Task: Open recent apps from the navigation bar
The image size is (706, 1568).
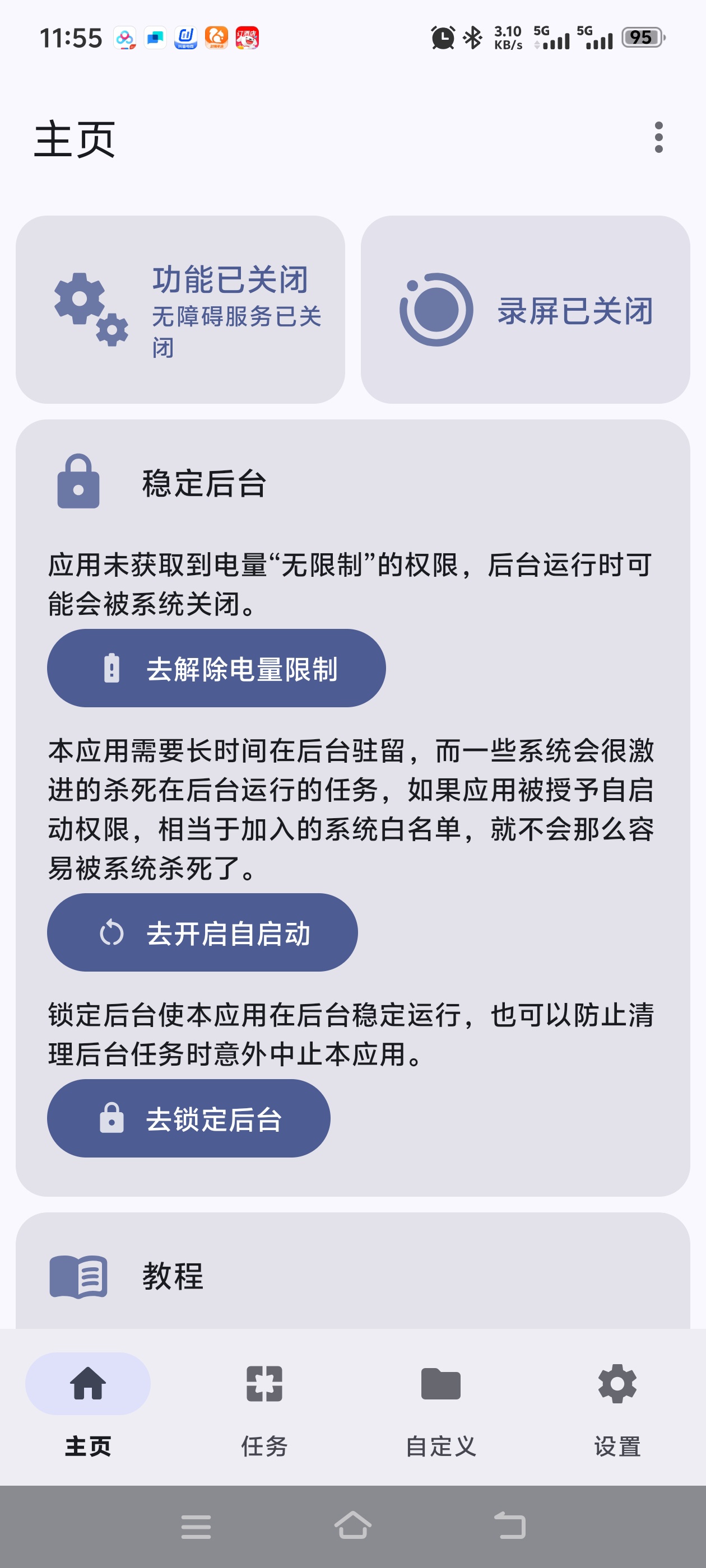Action: point(196,1527)
